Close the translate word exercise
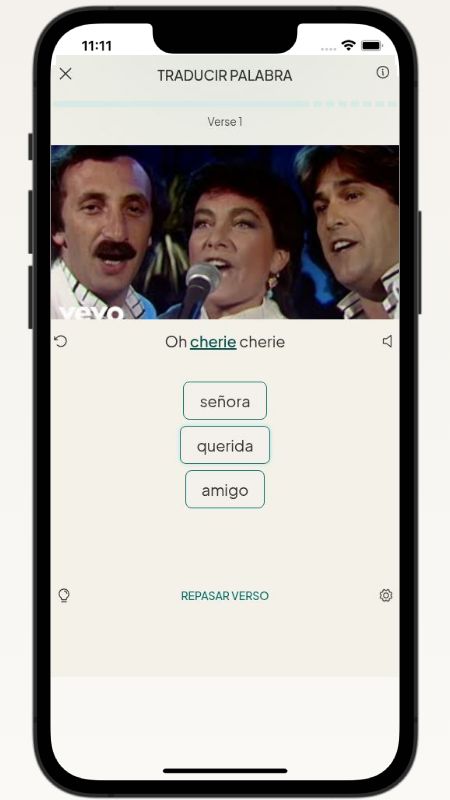This screenshot has height=800, width=450. tap(65, 74)
